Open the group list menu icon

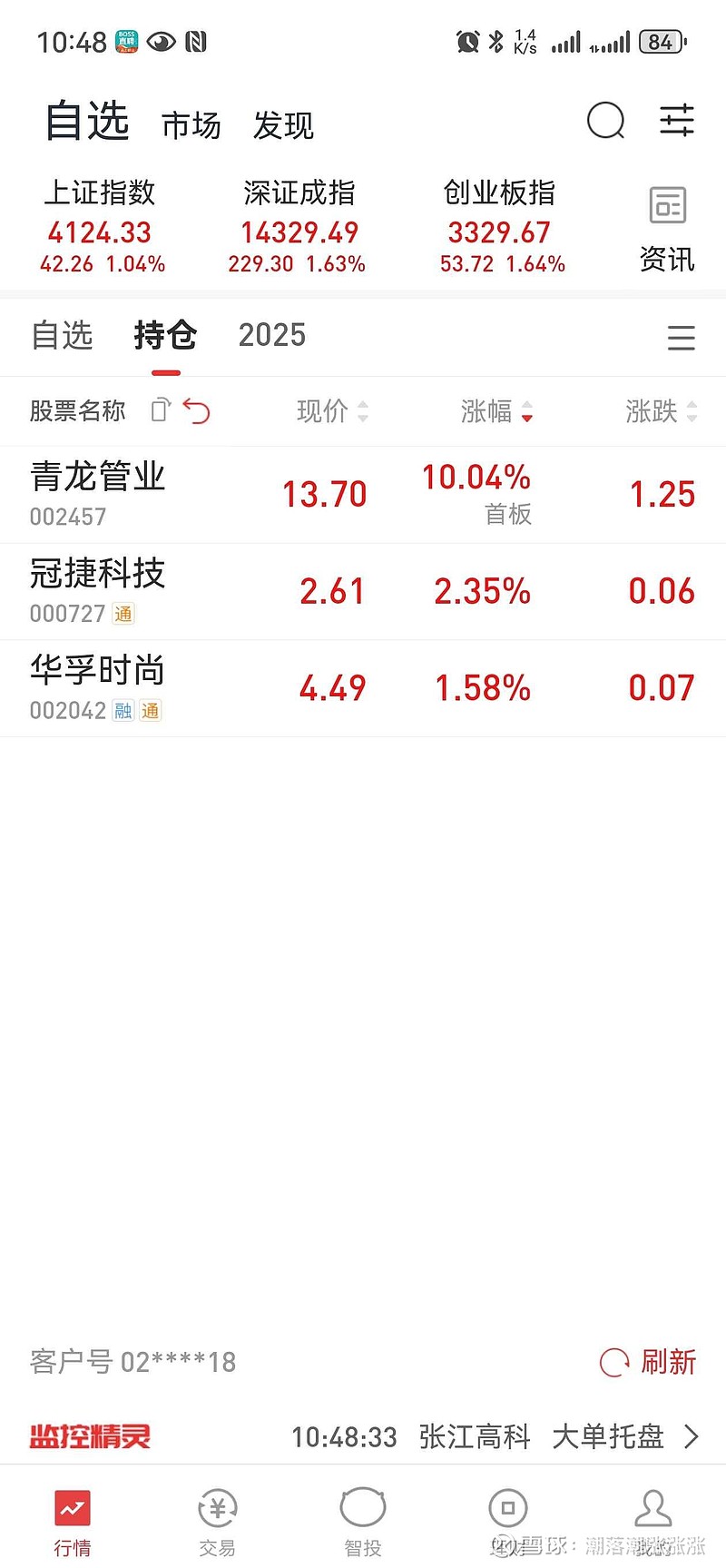click(681, 338)
